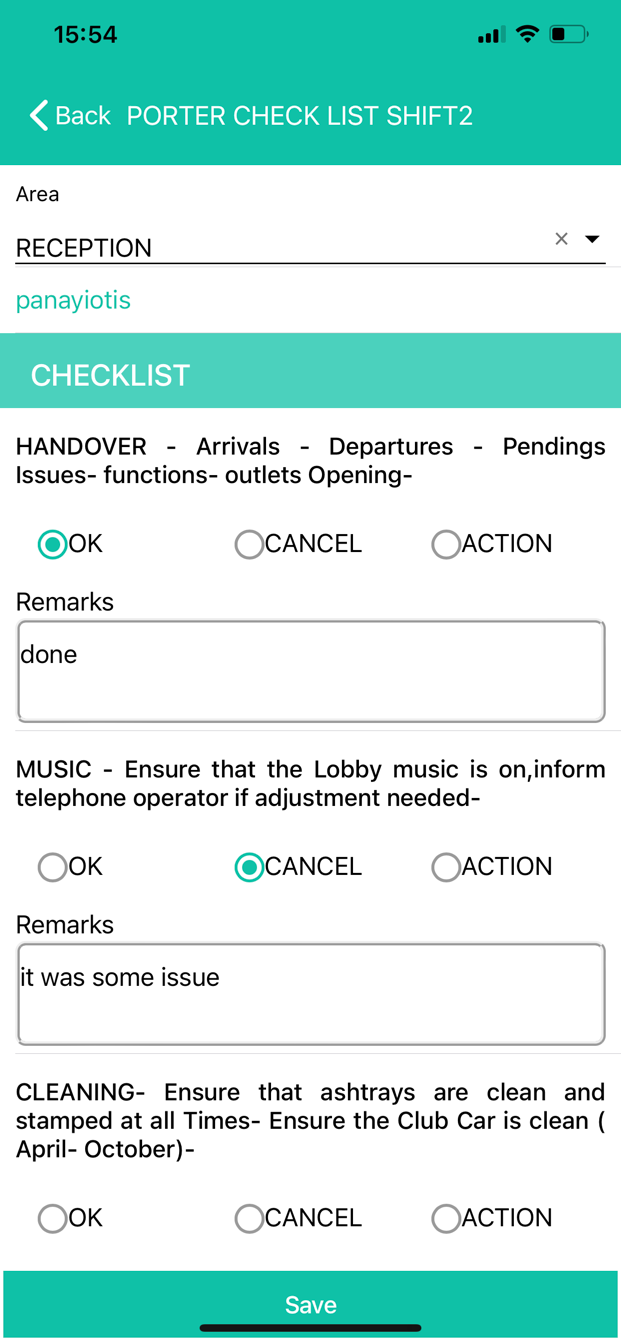Viewport: 621px width, 1344px height.
Task: Save the porter checklist
Action: (310, 1304)
